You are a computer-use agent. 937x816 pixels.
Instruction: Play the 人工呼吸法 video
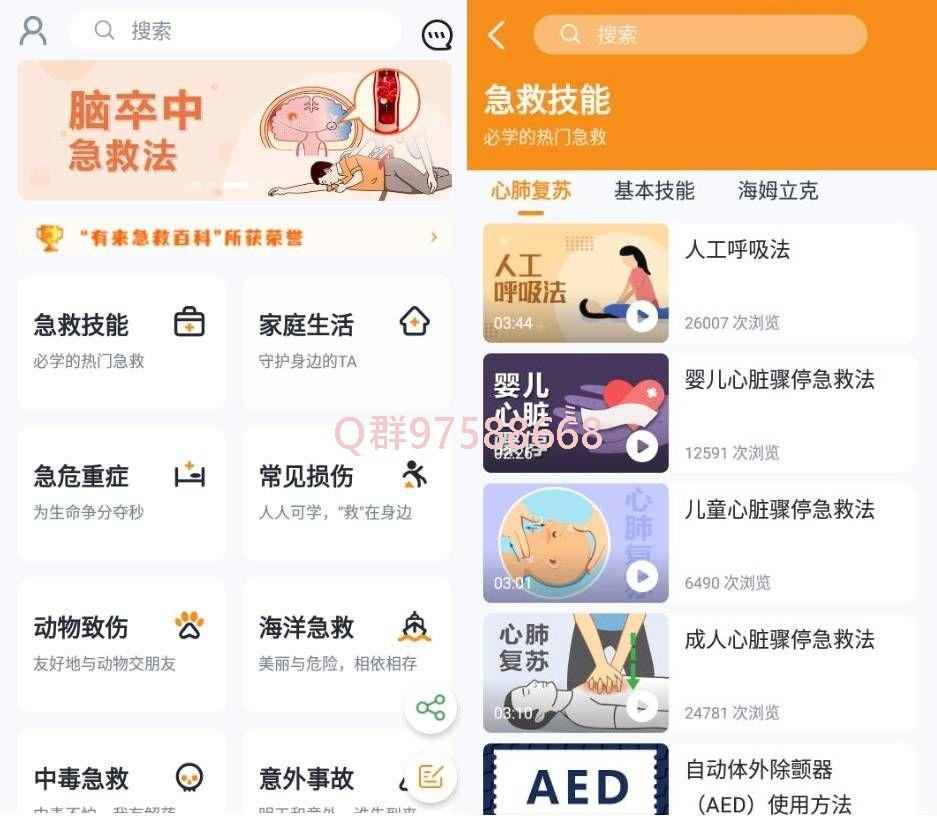[x=641, y=317]
